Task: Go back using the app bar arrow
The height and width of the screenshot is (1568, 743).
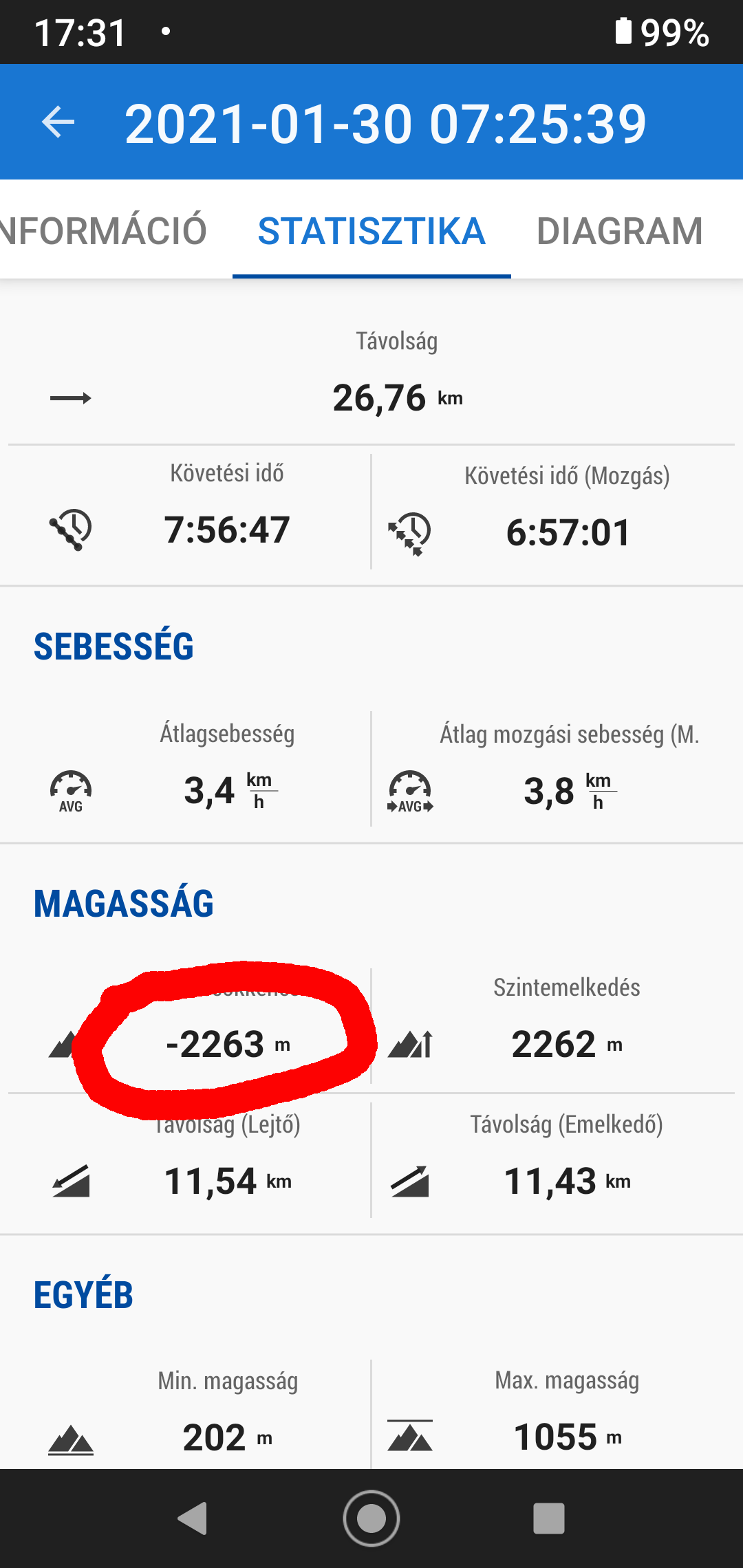Action: [x=58, y=122]
